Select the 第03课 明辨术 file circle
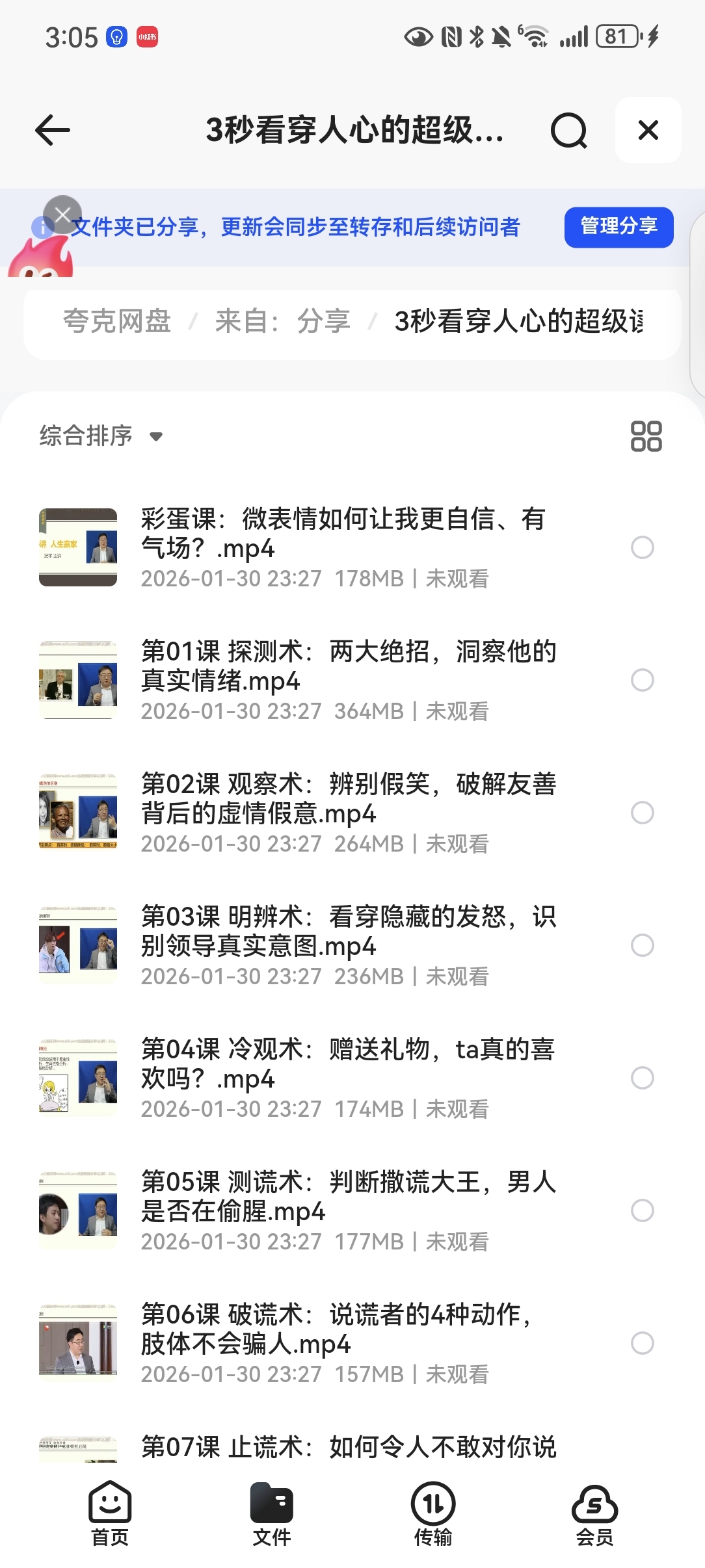Image resolution: width=705 pixels, height=1568 pixels. point(642,945)
